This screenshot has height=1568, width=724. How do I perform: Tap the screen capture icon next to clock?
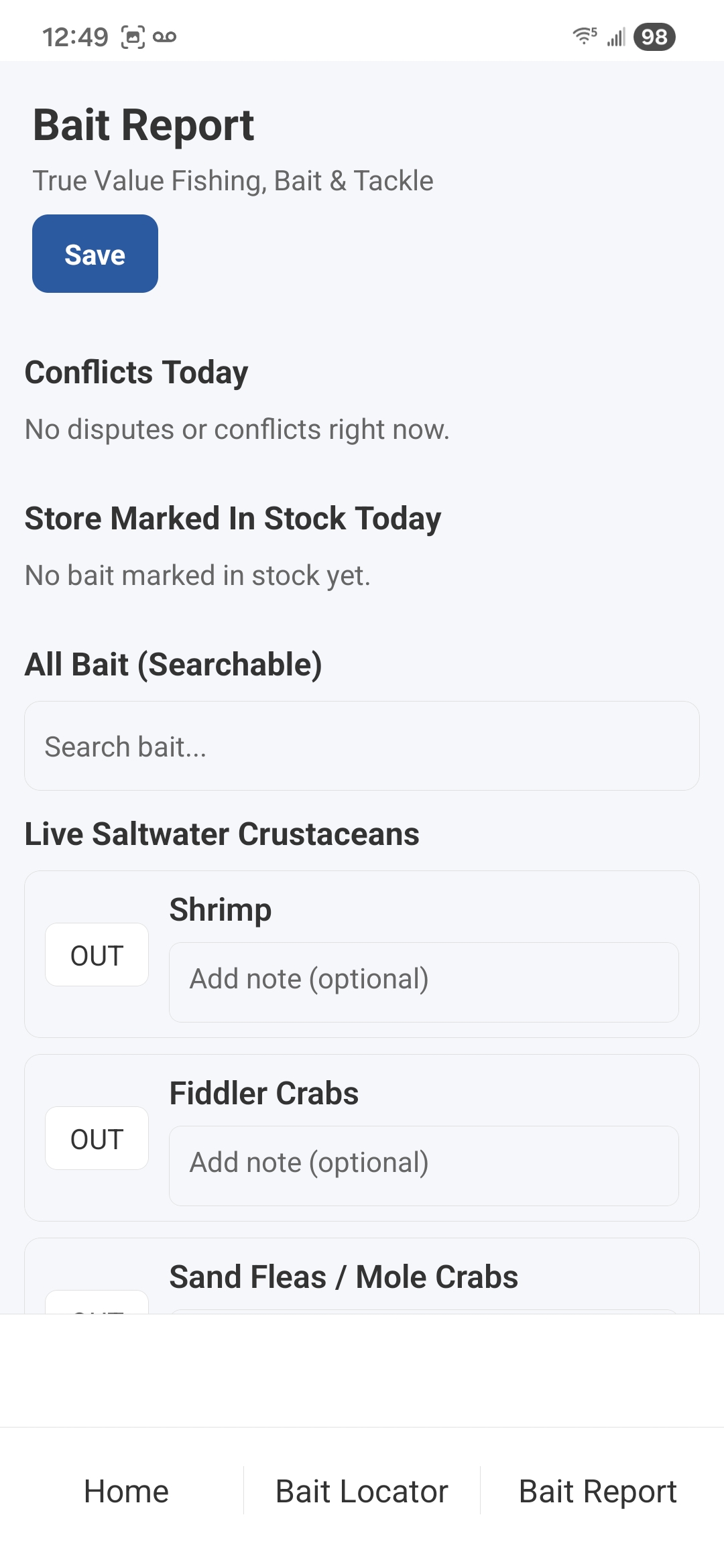(133, 37)
